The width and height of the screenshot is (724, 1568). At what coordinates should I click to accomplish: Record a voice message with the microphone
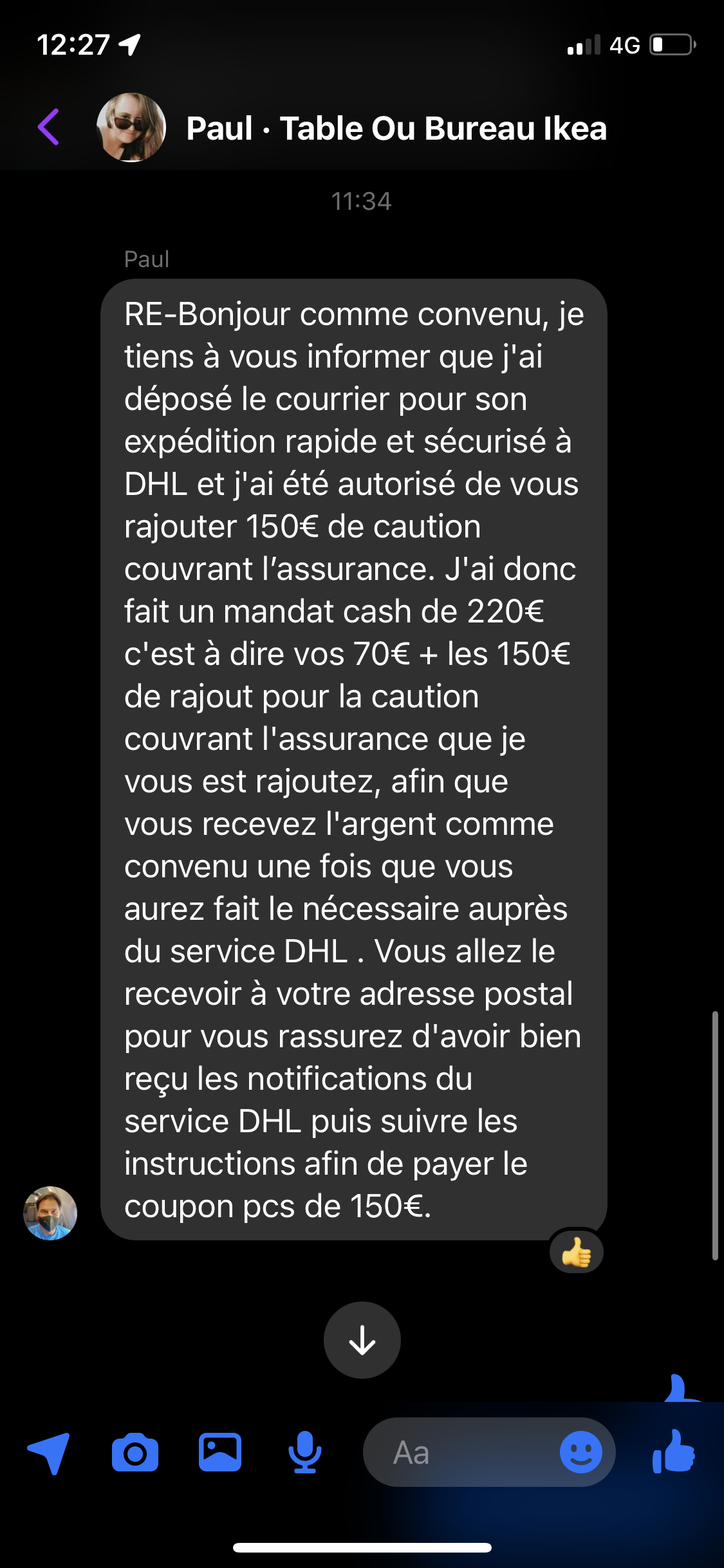[305, 1452]
